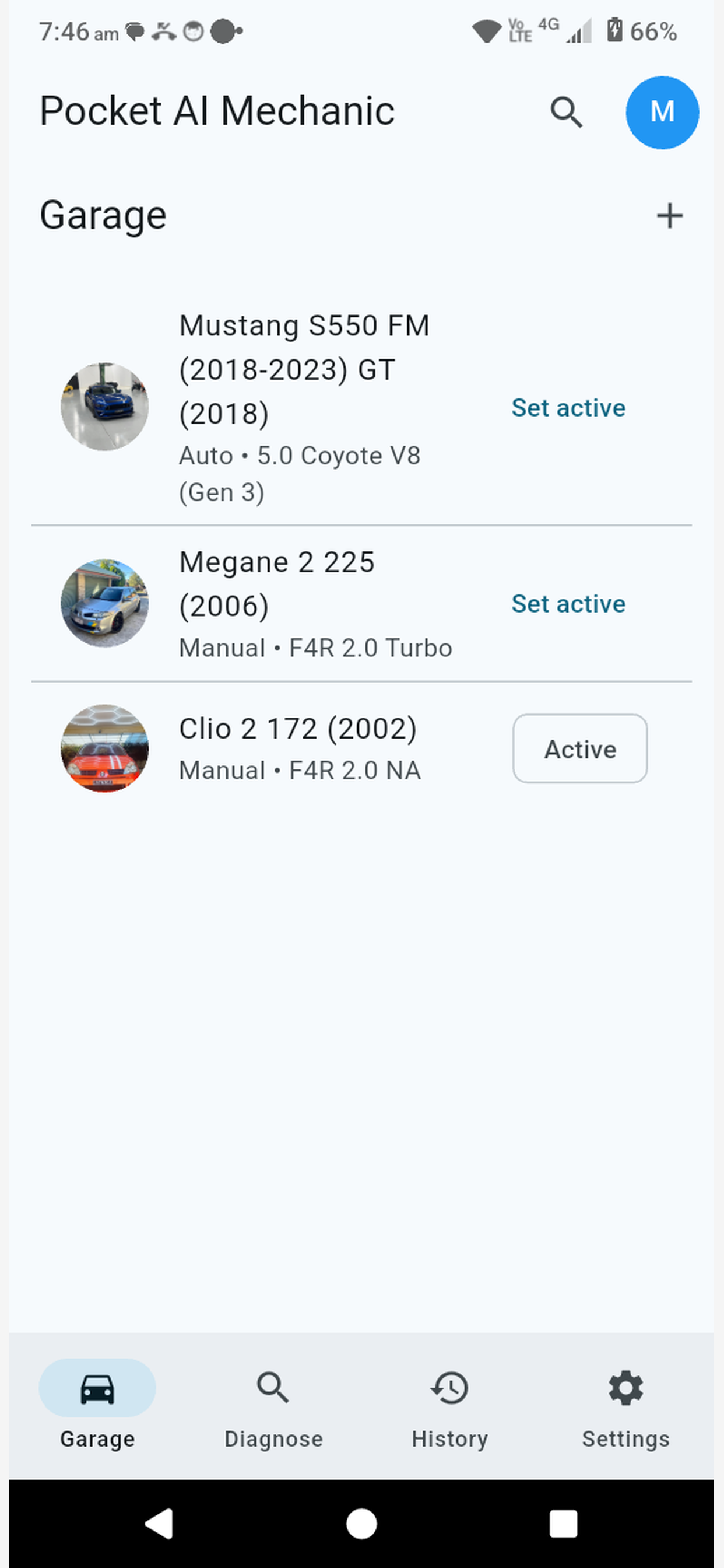This screenshot has height=1568, width=724.
Task: Tap the Garage heading
Action: (x=102, y=214)
